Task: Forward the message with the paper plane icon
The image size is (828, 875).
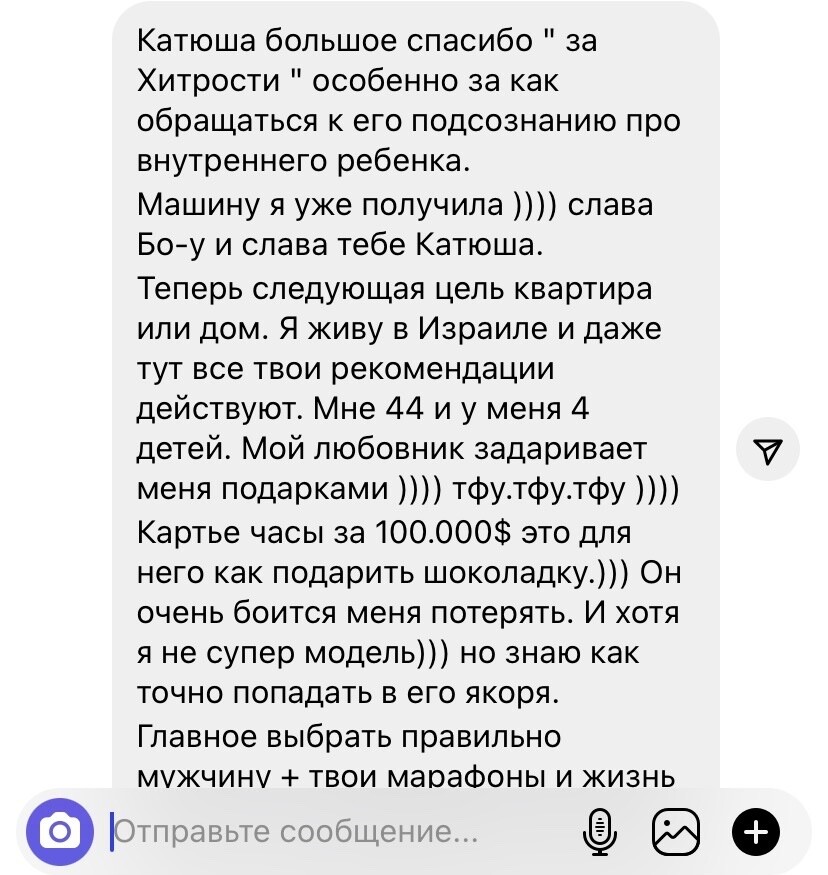Action: [x=767, y=452]
